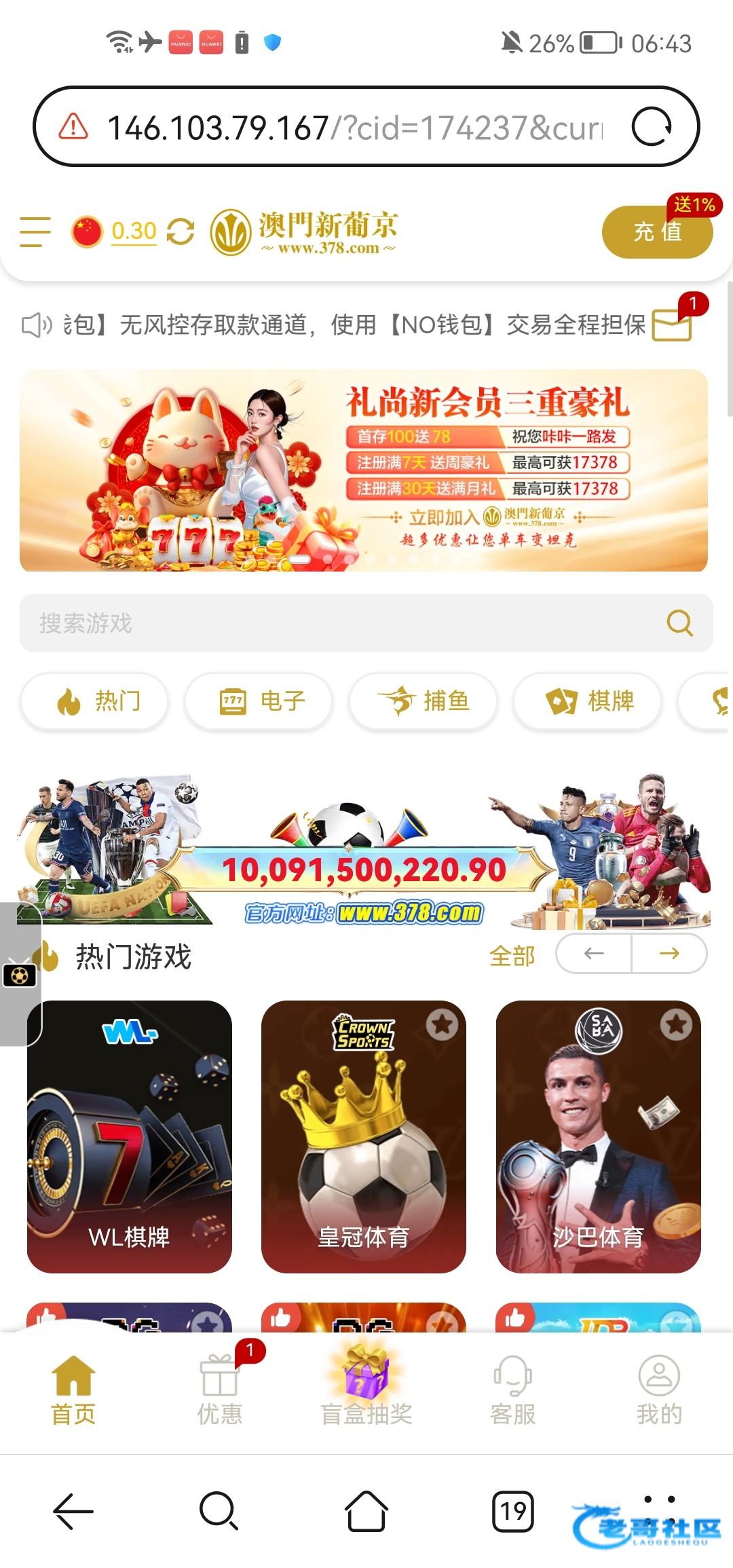Select the 电子 category chip

(x=259, y=701)
